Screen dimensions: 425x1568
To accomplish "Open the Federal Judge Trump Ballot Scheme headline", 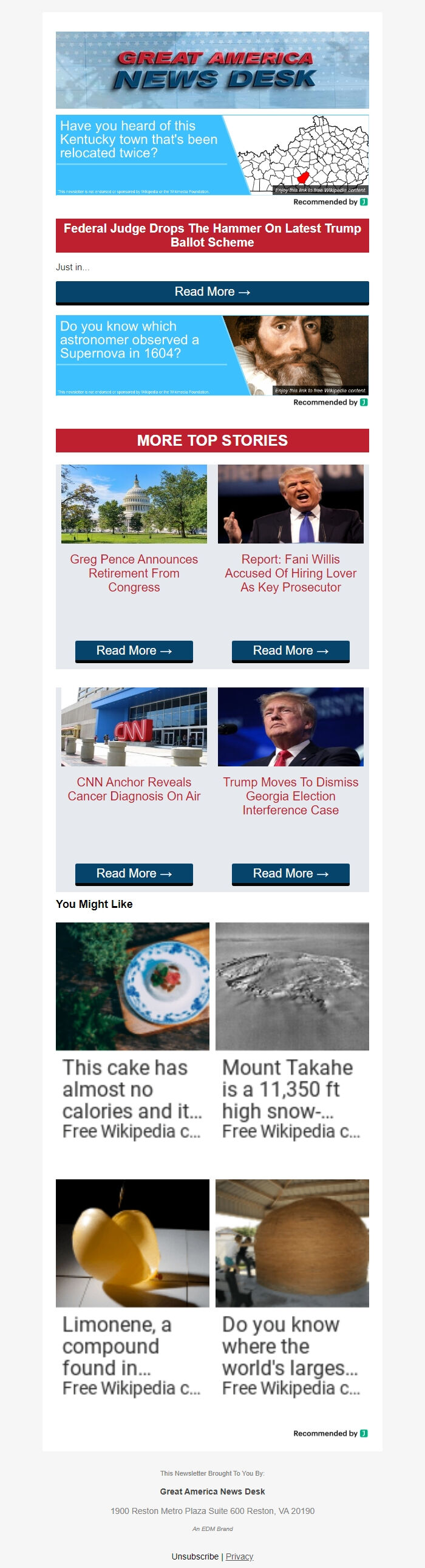I will point(212,235).
